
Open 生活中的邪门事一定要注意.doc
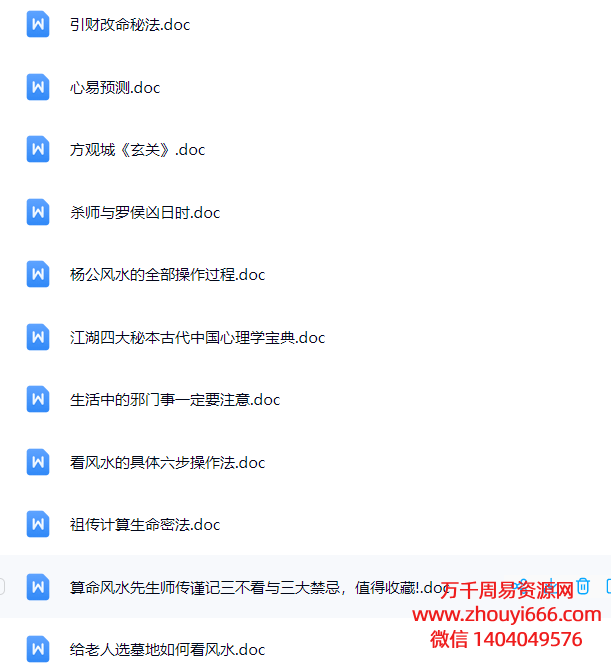coord(175,399)
